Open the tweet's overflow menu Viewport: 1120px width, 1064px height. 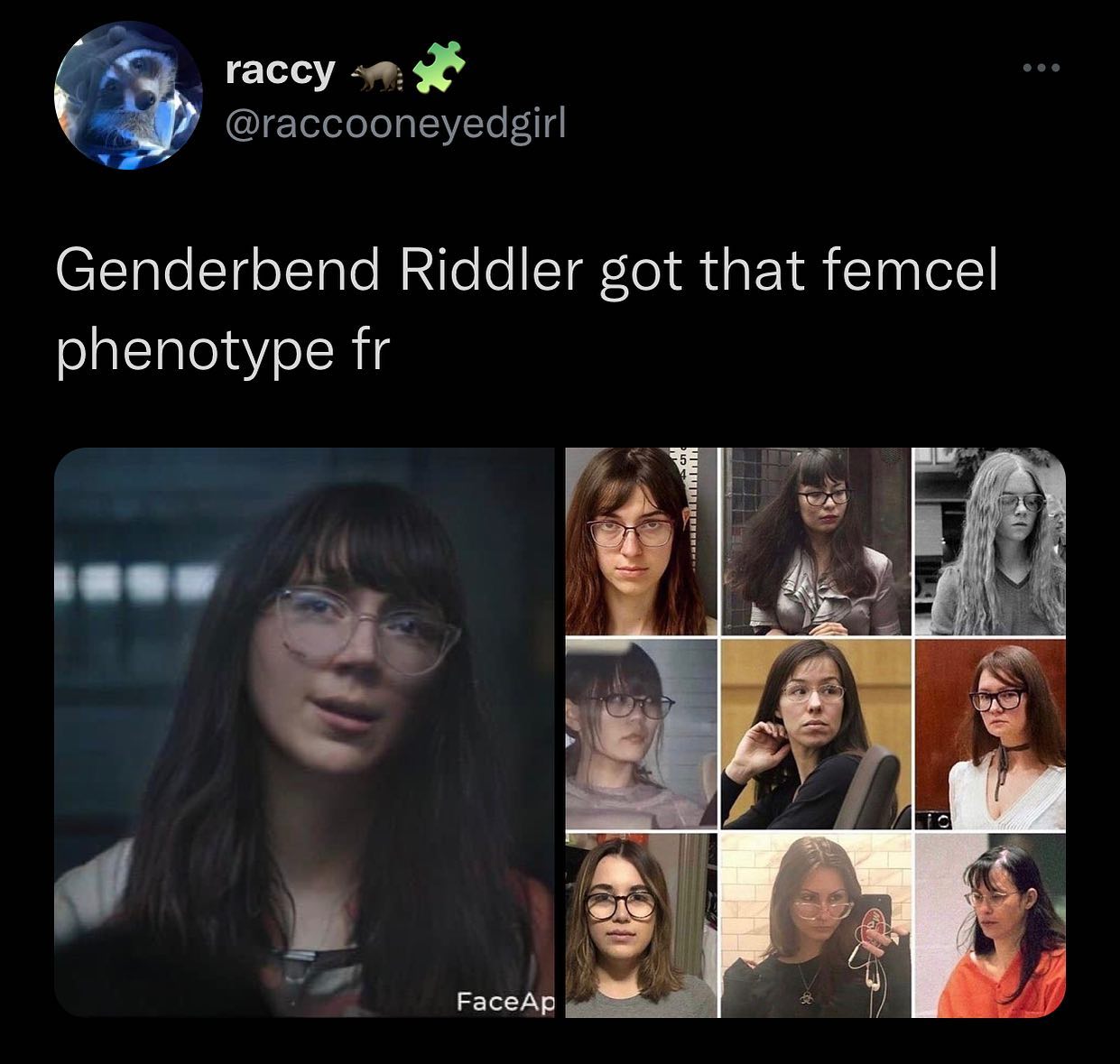coord(1041,68)
